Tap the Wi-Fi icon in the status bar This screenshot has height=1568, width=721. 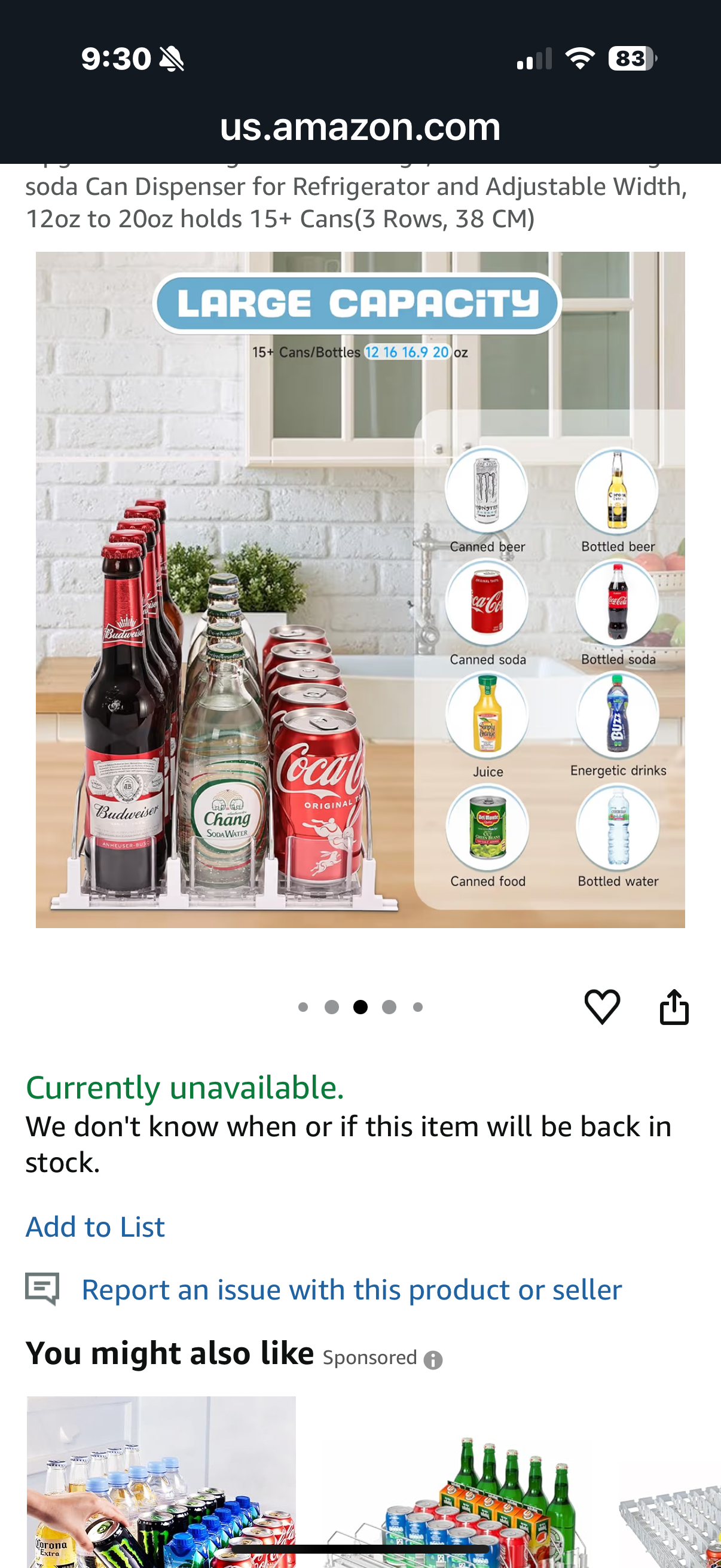click(x=579, y=58)
